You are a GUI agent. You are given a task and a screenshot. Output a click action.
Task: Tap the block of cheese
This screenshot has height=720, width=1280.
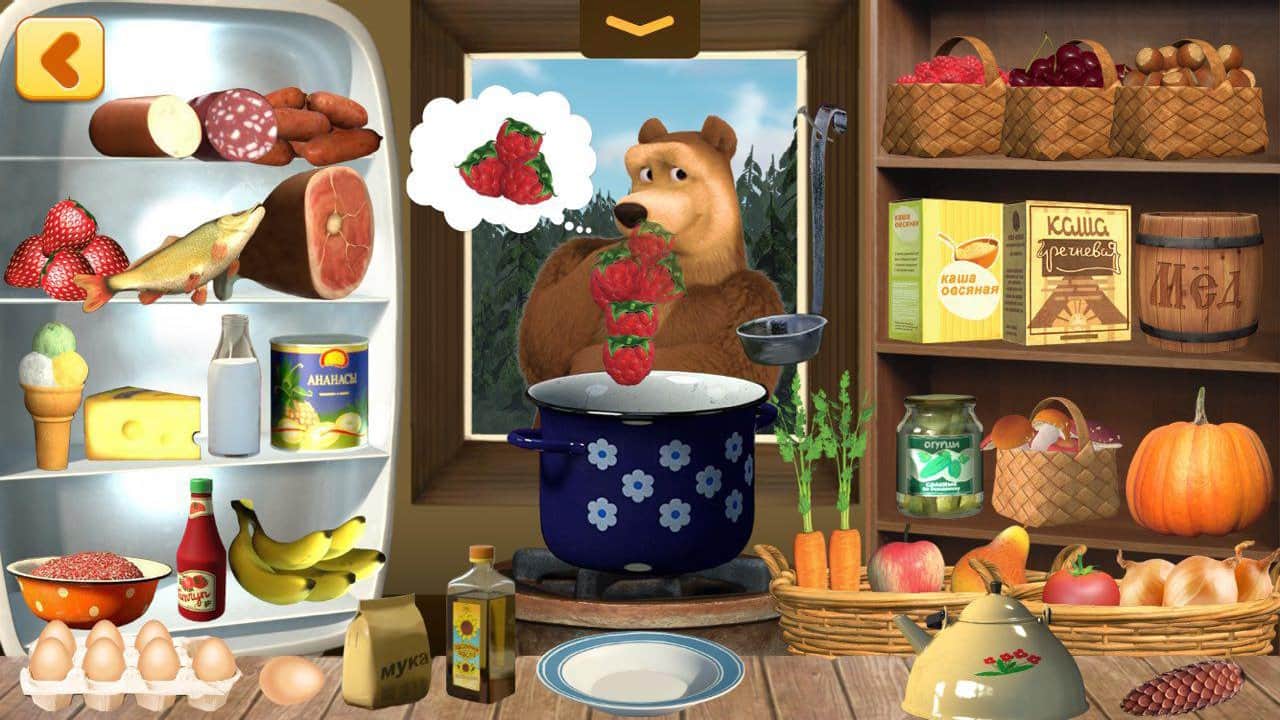(x=142, y=423)
